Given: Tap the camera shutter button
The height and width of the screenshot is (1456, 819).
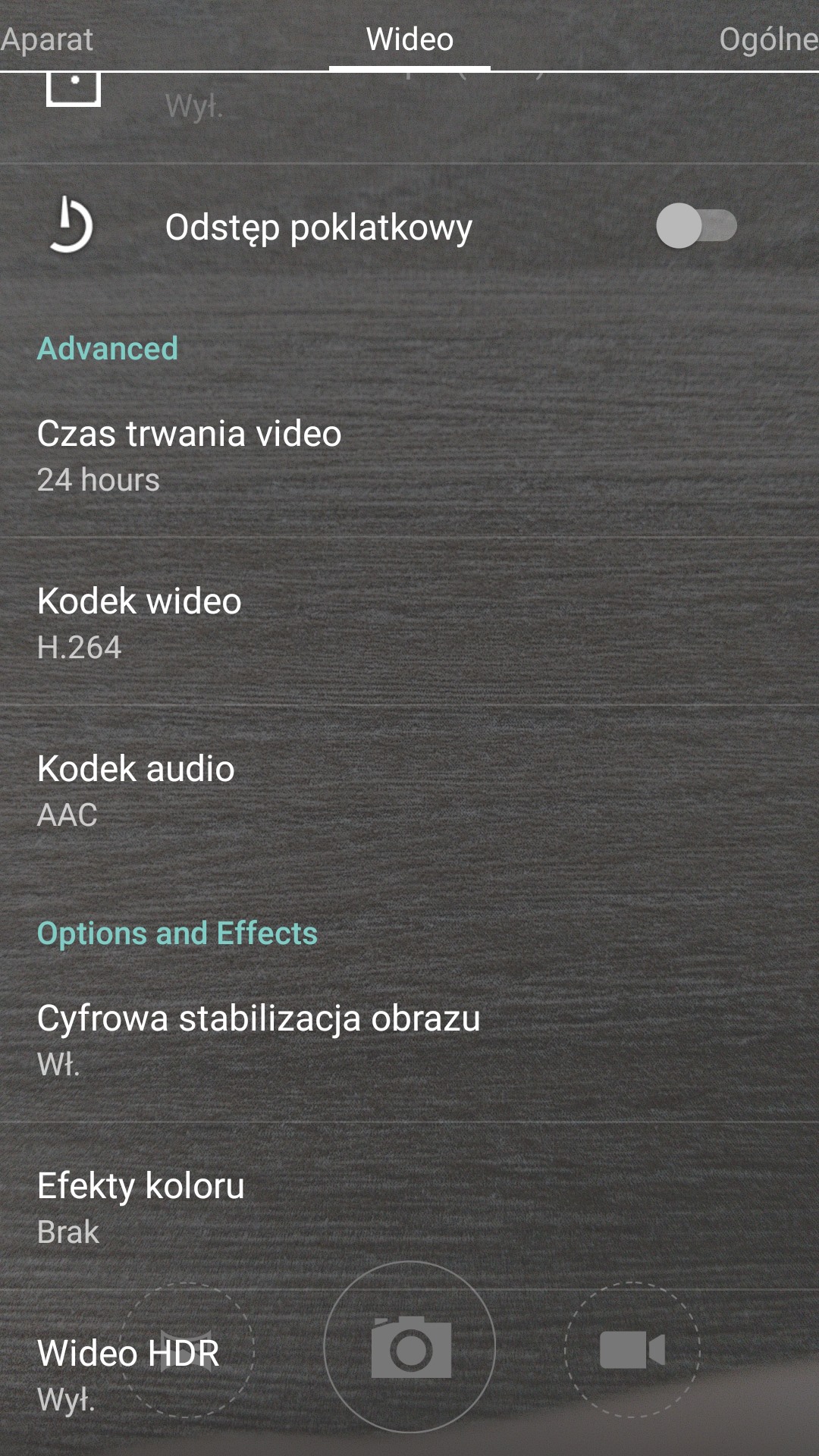Looking at the screenshot, I should pyautogui.click(x=409, y=1347).
